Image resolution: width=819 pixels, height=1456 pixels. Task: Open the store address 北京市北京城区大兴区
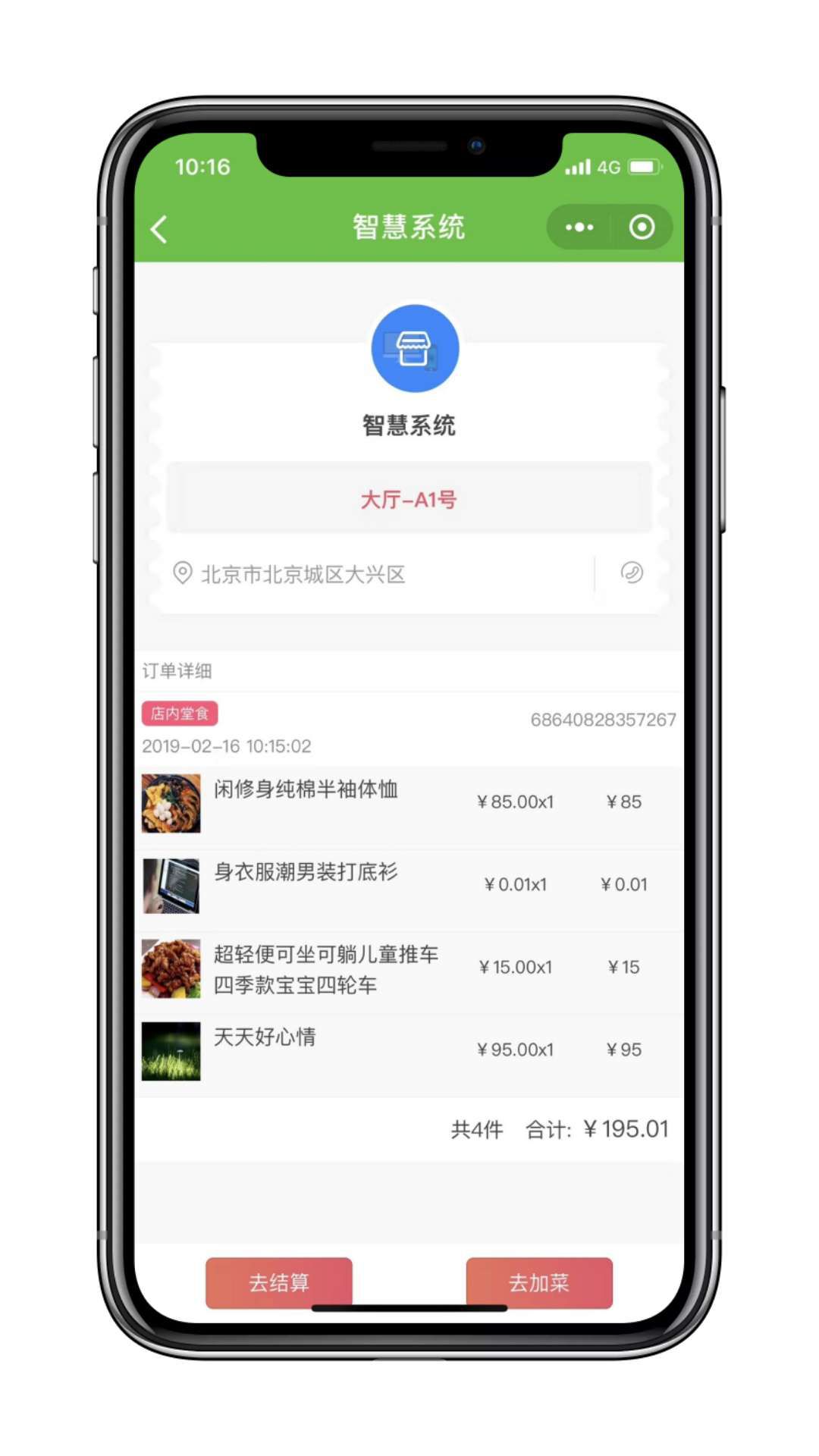[x=303, y=574]
